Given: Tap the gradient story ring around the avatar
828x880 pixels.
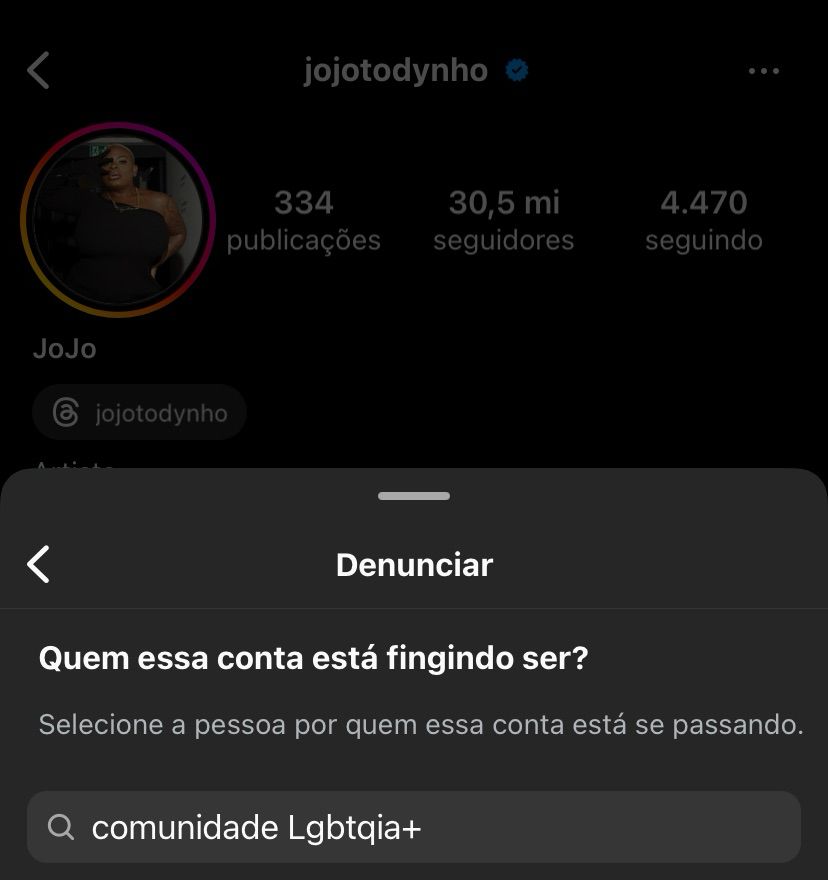Looking at the screenshot, I should (117, 130).
